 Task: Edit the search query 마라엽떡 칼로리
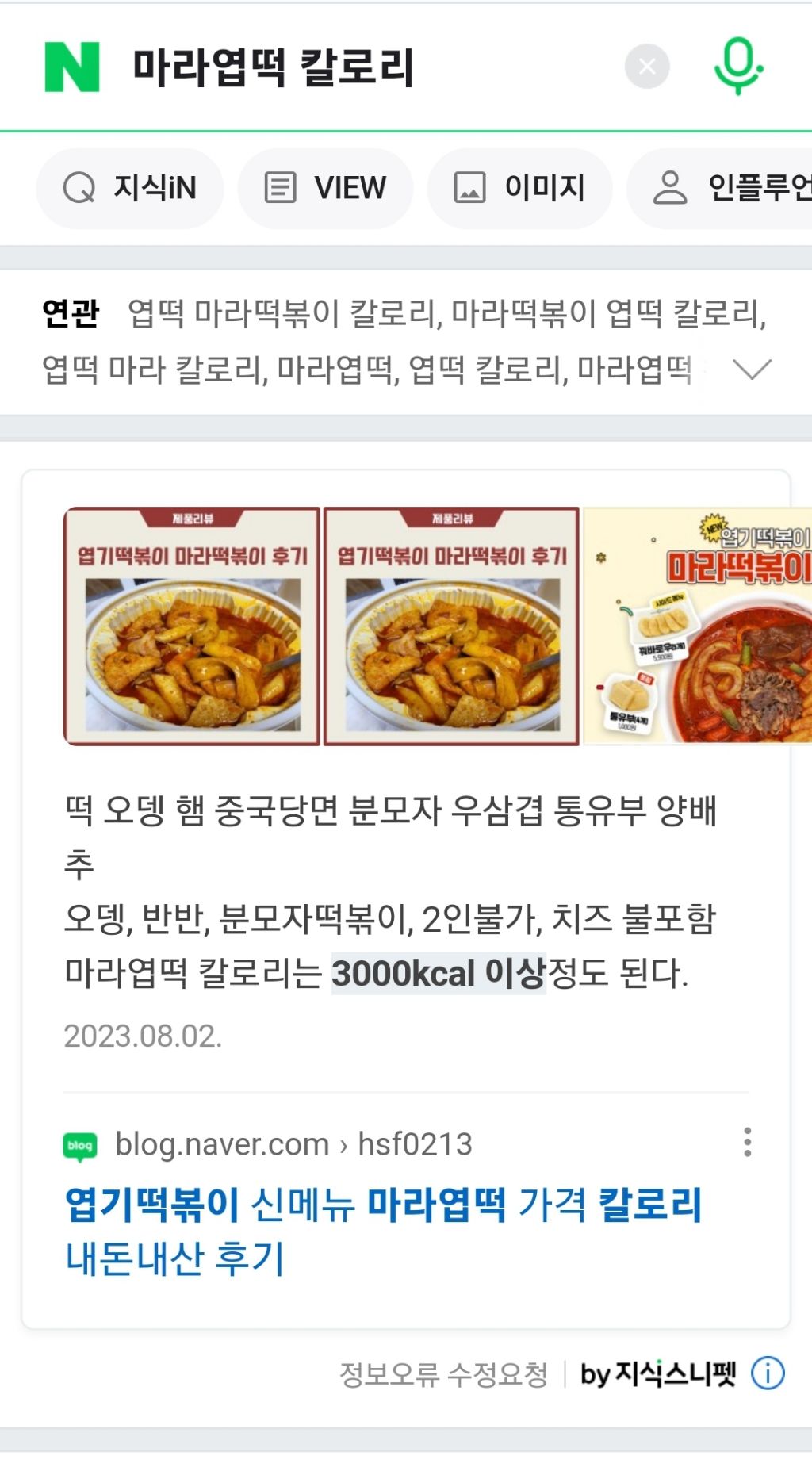coord(274,67)
